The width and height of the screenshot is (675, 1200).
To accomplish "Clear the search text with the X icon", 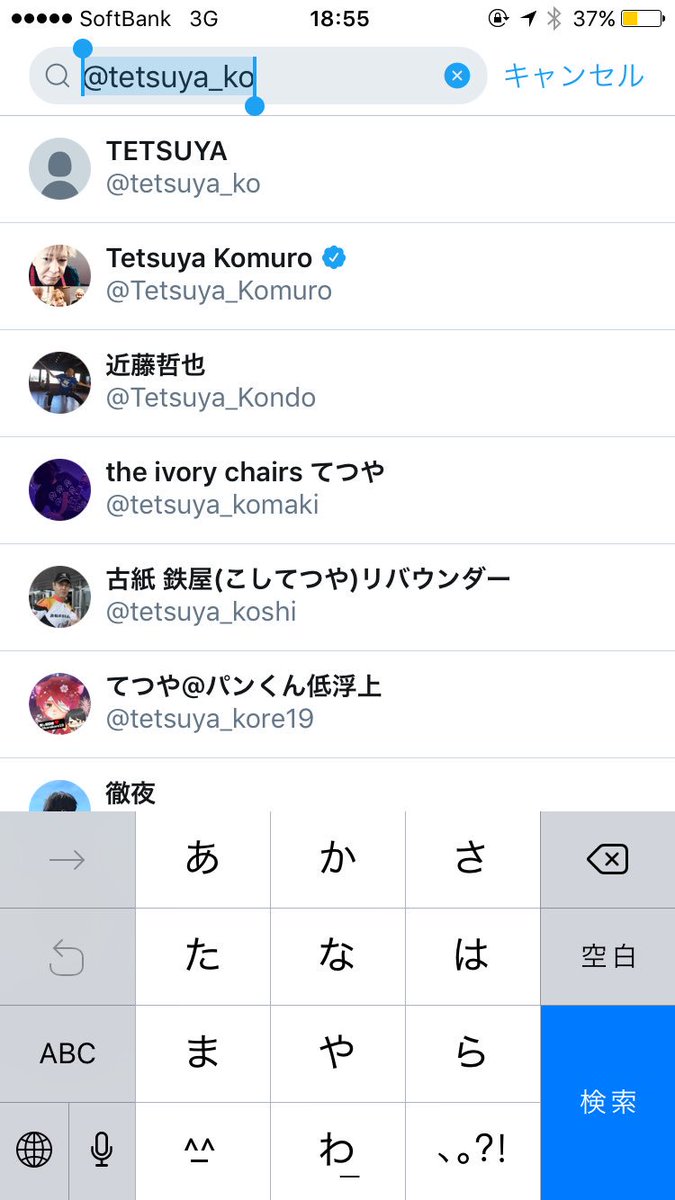I will click(457, 76).
